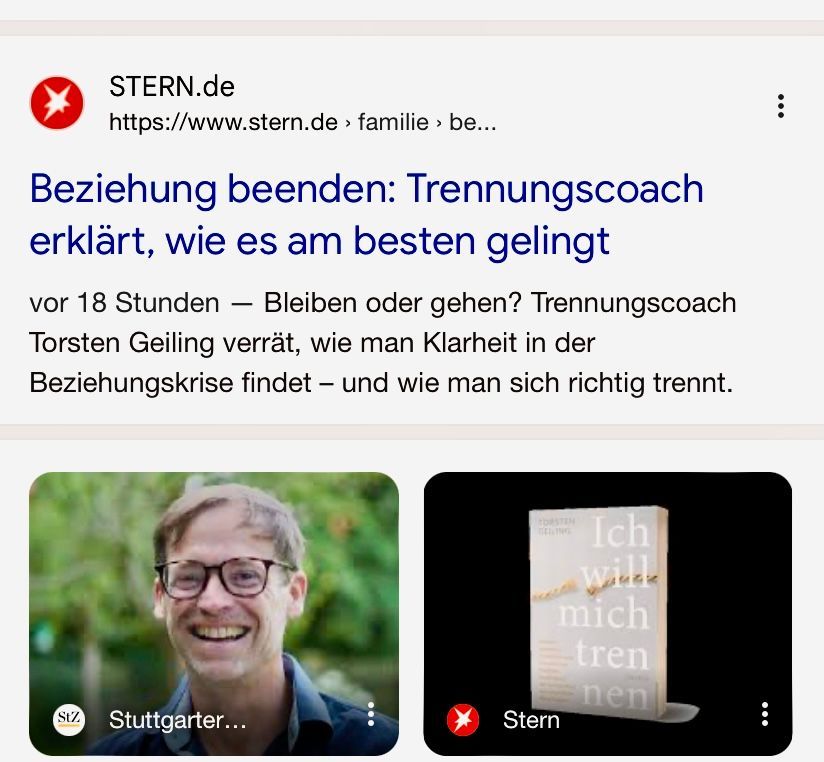Open the Stuttgarter image tile of smiling man
Viewport: 824px width, 762px height.
(213, 600)
